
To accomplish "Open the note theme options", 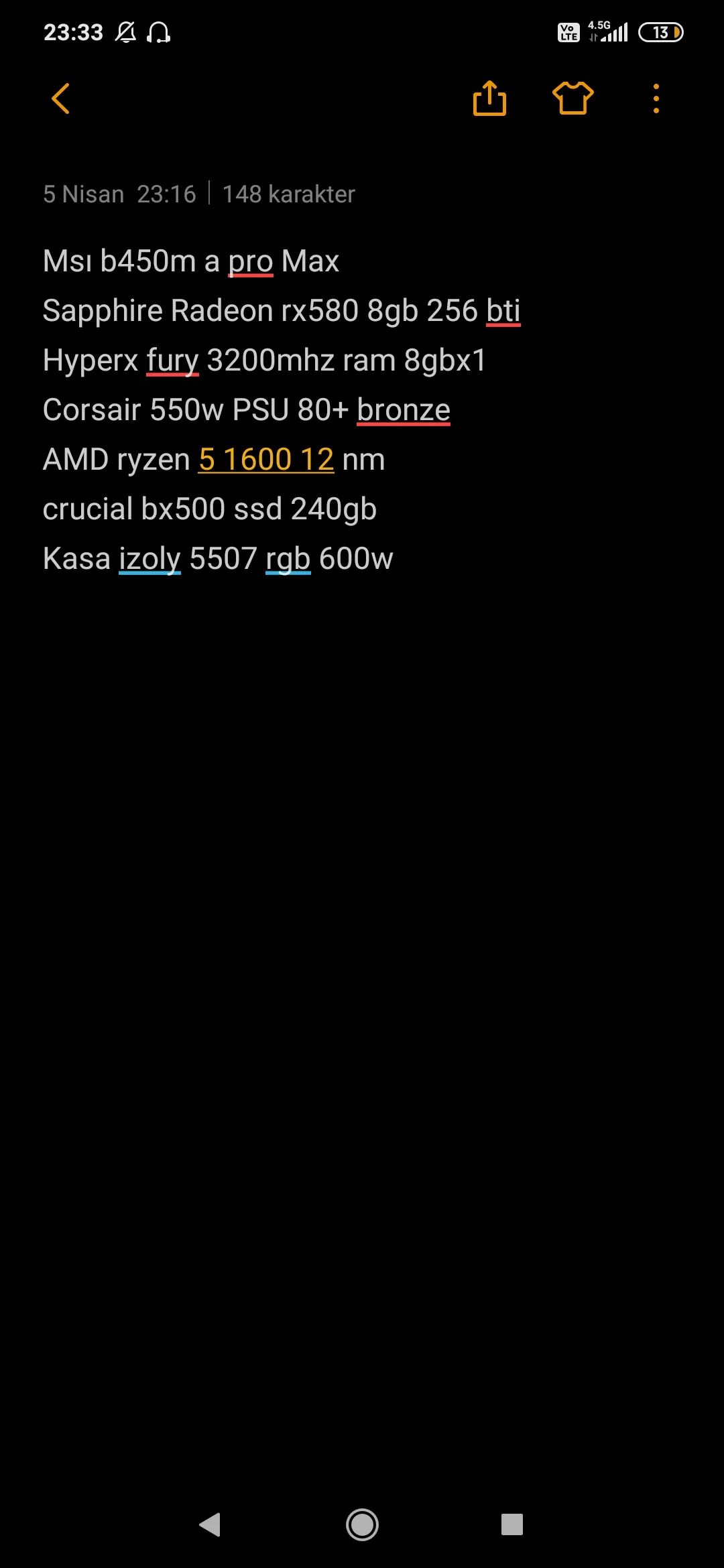I will pyautogui.click(x=572, y=99).
